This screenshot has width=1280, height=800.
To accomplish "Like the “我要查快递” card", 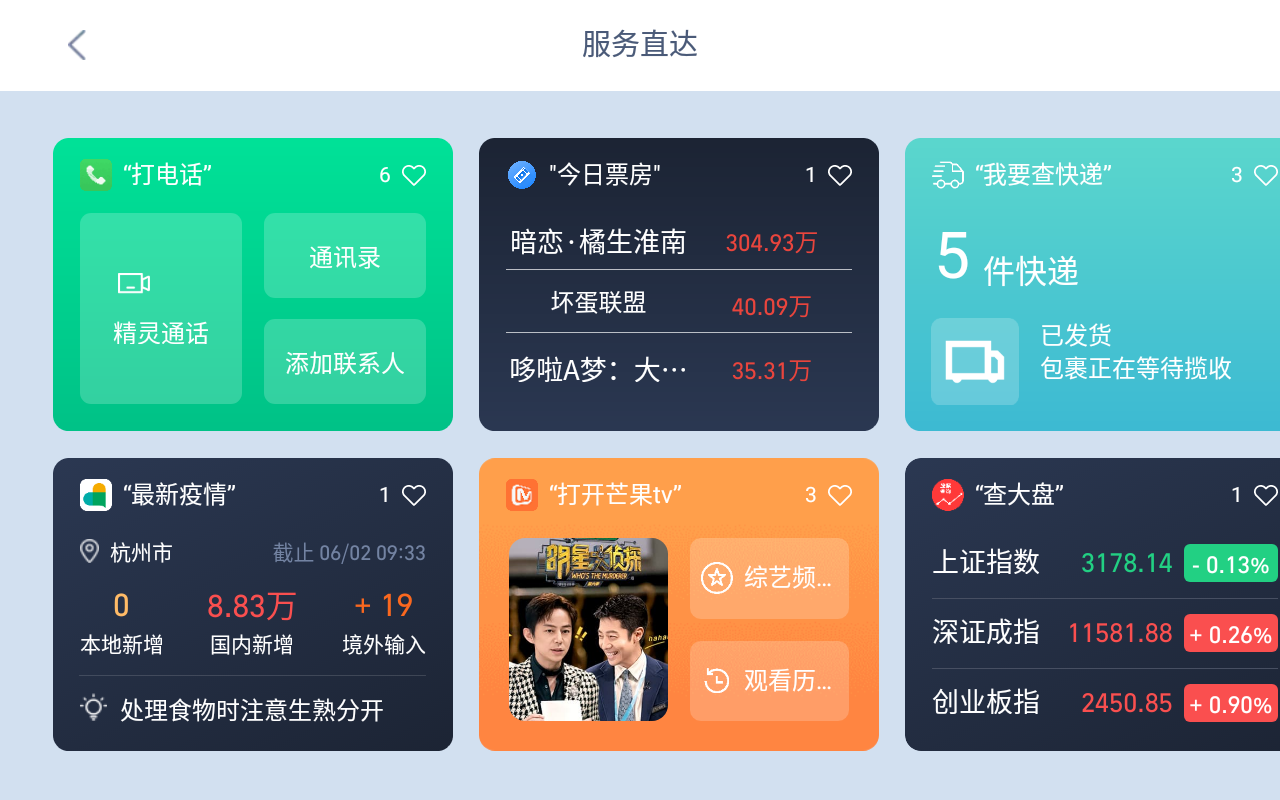I will click(x=1265, y=176).
